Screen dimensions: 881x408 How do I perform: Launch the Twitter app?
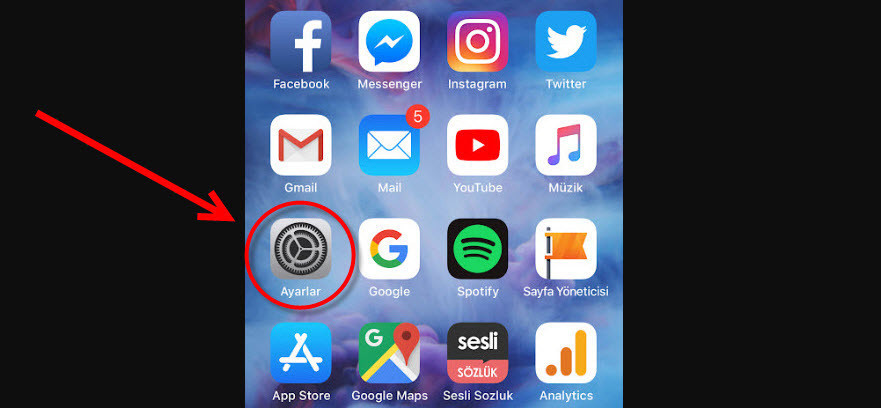click(566, 42)
